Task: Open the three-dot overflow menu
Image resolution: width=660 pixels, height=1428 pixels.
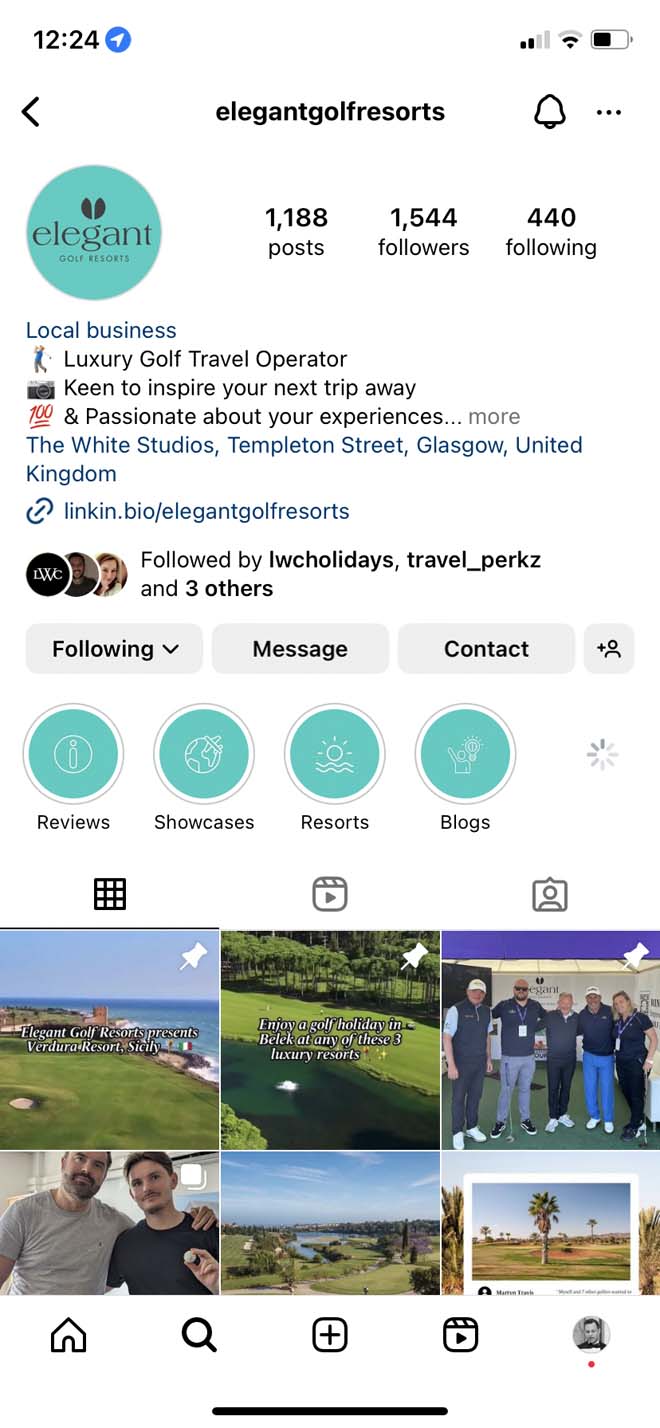Action: coord(609,113)
